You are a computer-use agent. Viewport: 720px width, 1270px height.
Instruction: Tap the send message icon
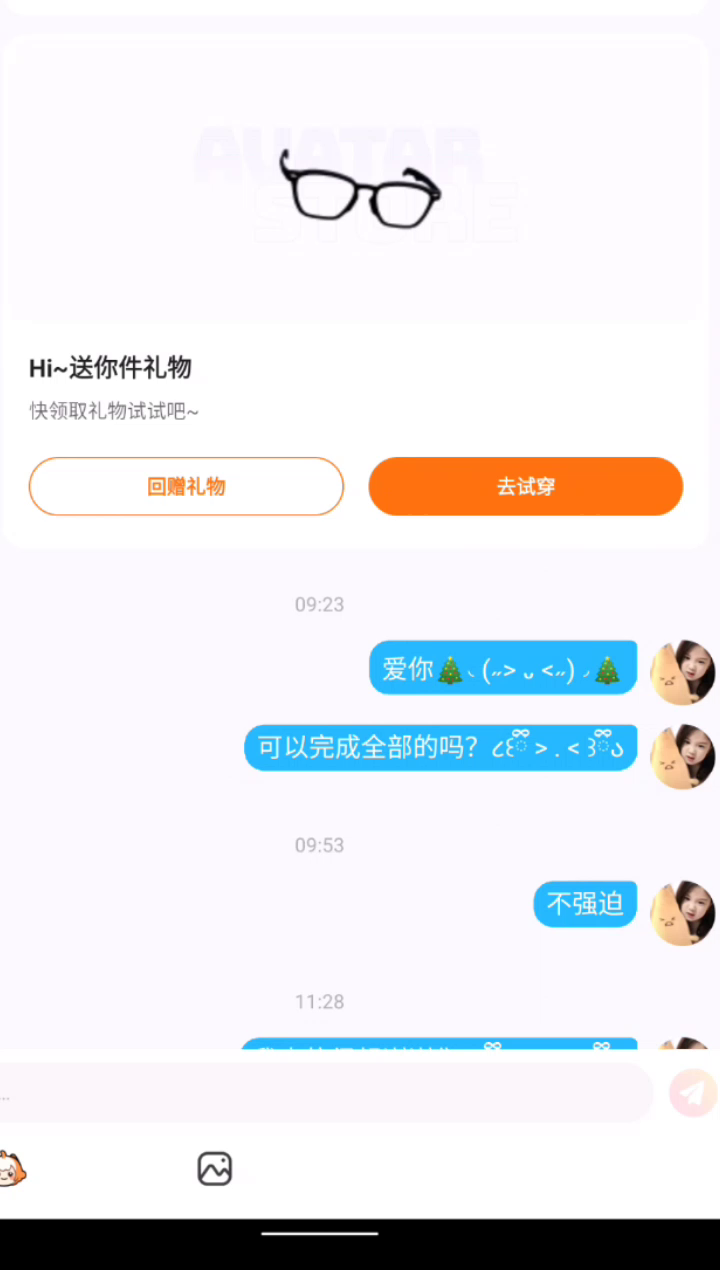(692, 1093)
